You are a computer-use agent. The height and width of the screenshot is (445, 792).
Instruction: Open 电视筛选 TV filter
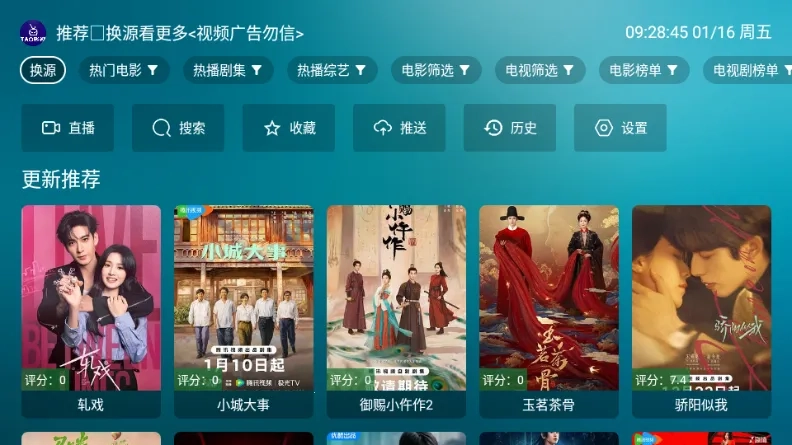(x=540, y=70)
